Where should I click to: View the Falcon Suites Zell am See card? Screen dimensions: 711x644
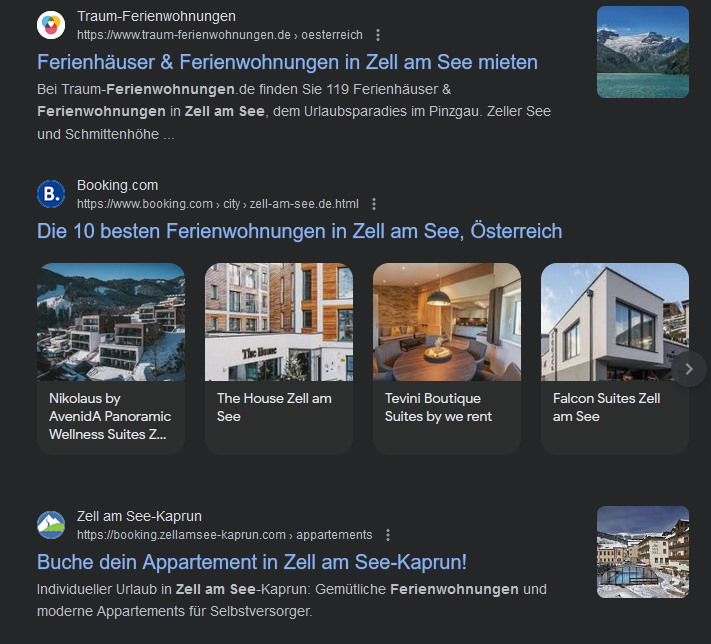click(x=614, y=359)
